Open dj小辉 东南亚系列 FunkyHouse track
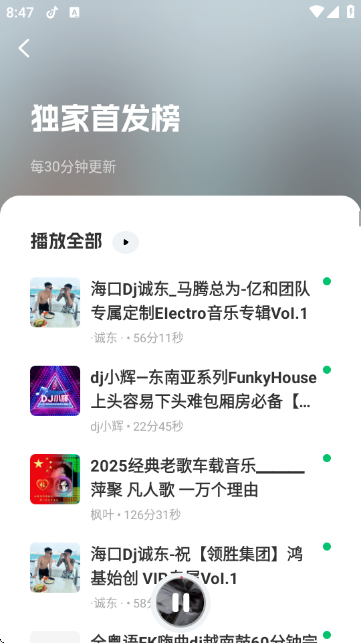 (180, 401)
